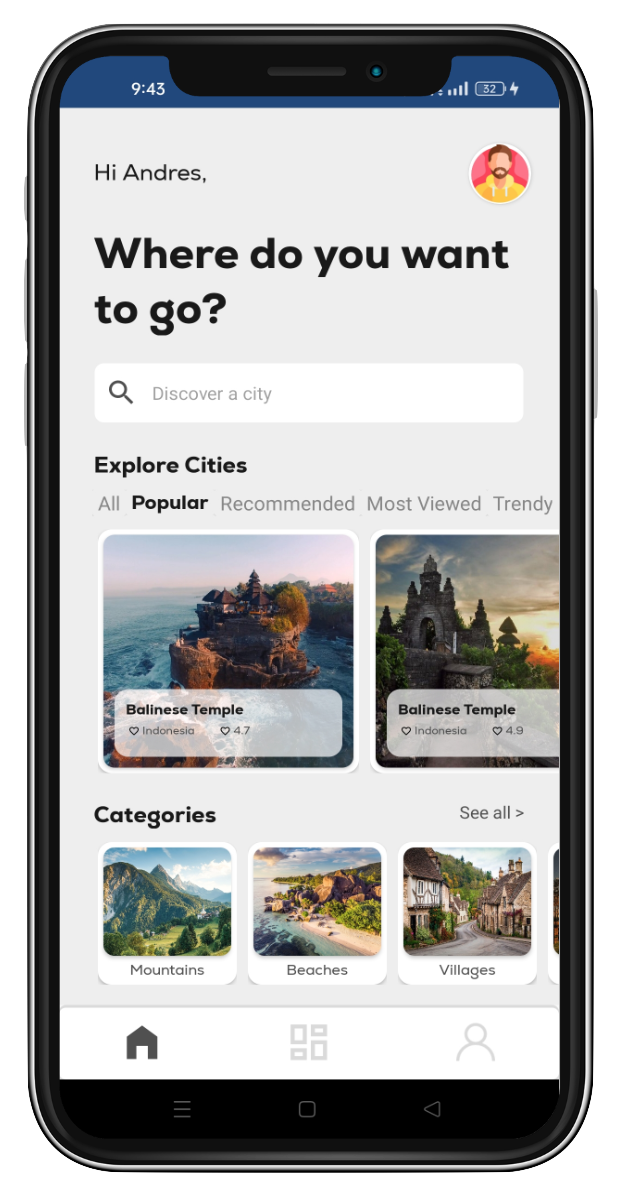Tap the system back button
Screen dimensions: 630x1200
432,1109
